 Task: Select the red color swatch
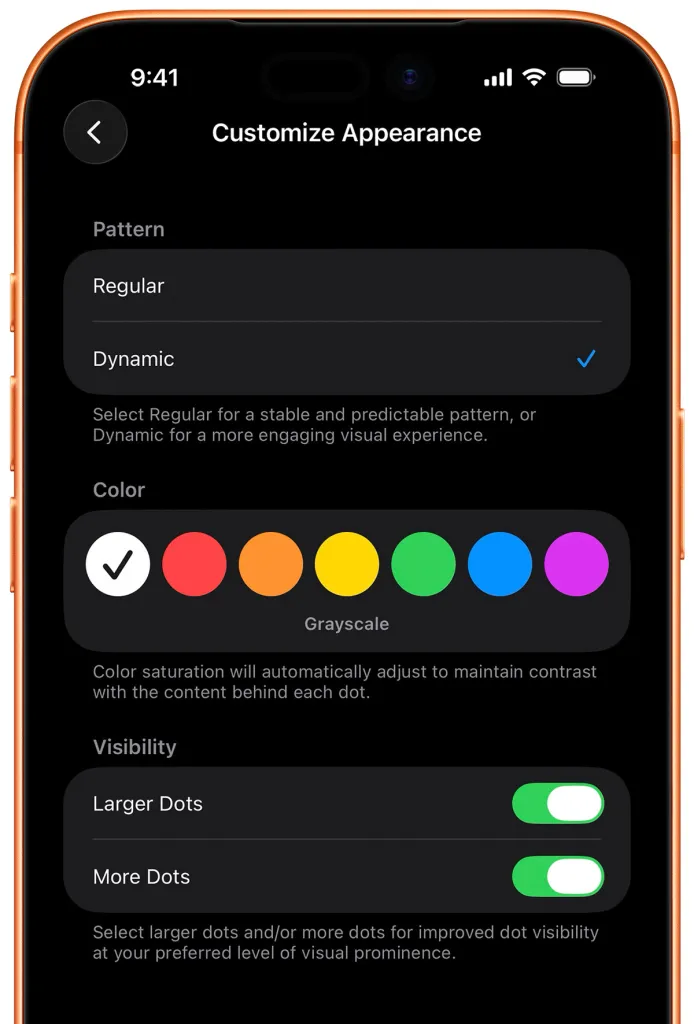(194, 564)
